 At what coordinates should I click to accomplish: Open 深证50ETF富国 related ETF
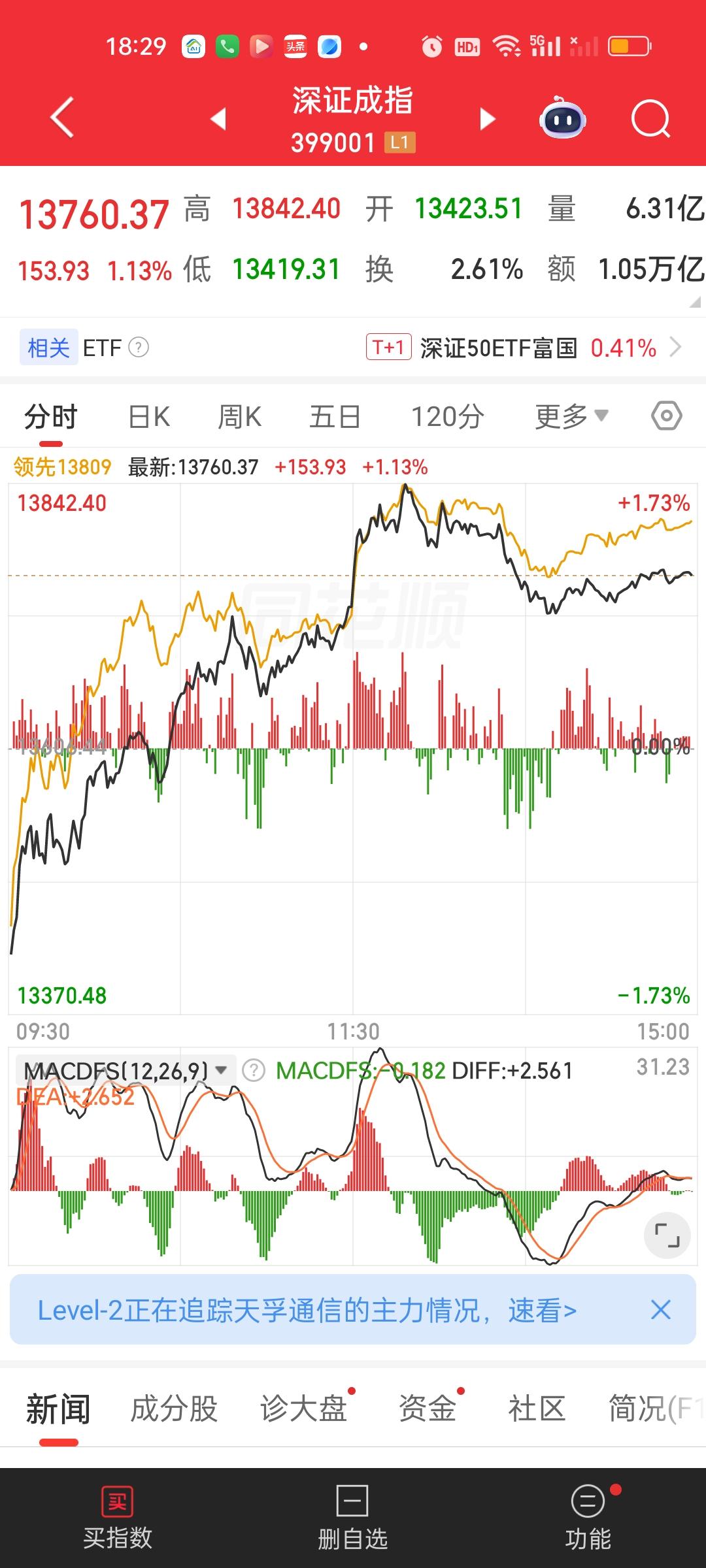[523, 348]
